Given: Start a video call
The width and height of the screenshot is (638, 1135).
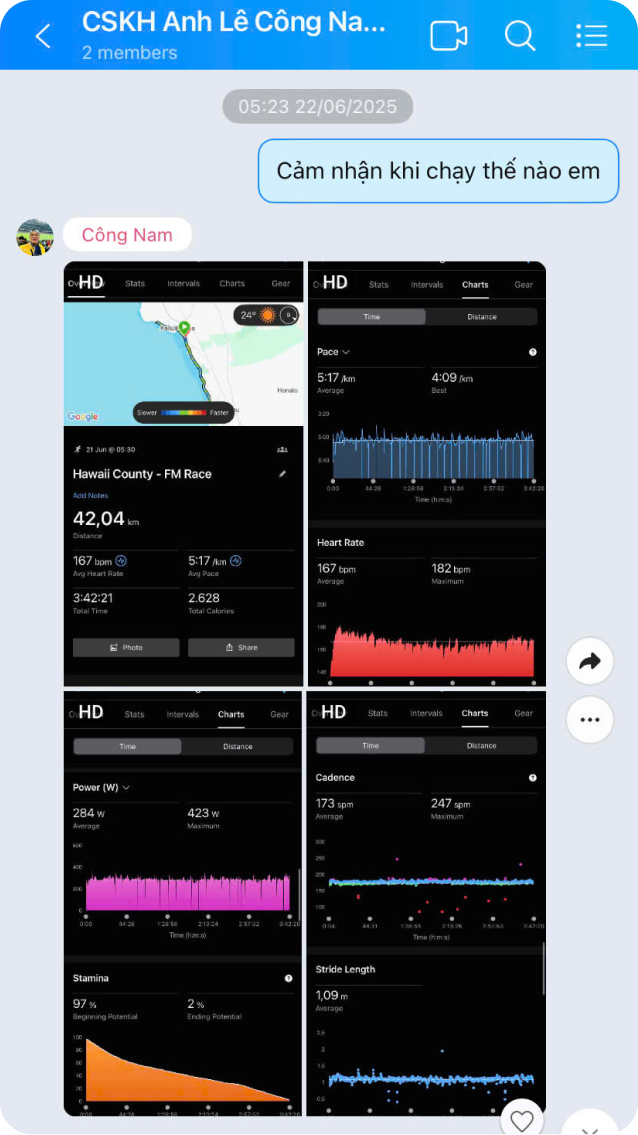Looking at the screenshot, I should point(449,36).
